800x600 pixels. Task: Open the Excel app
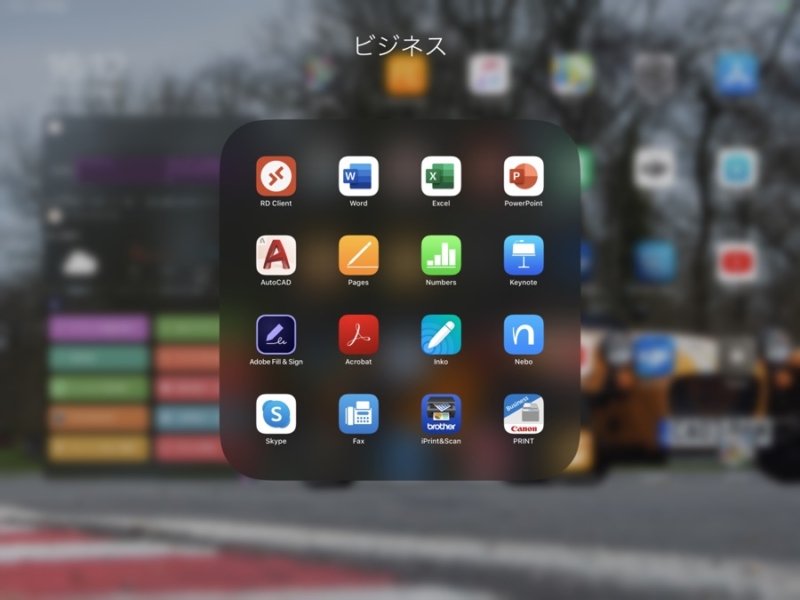[441, 176]
